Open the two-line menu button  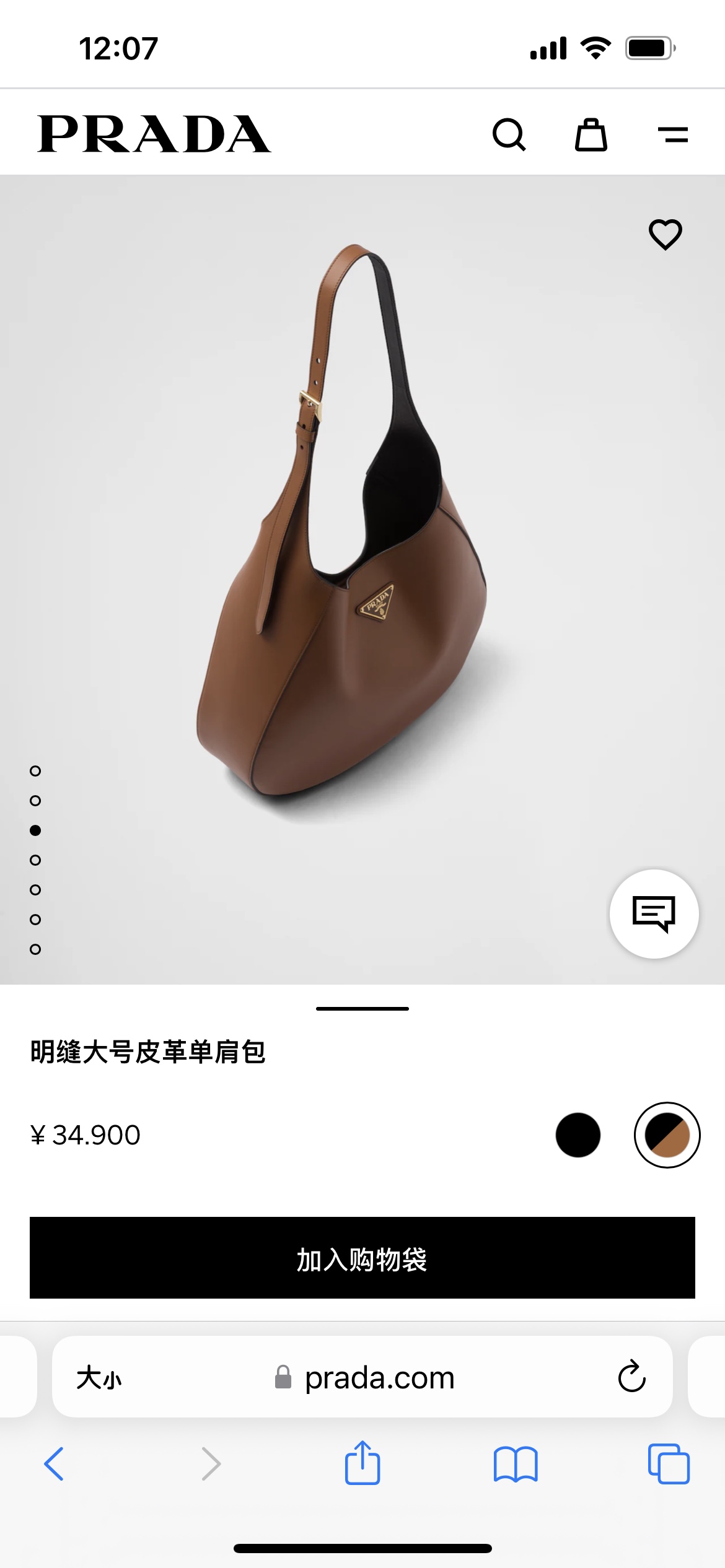click(x=673, y=134)
